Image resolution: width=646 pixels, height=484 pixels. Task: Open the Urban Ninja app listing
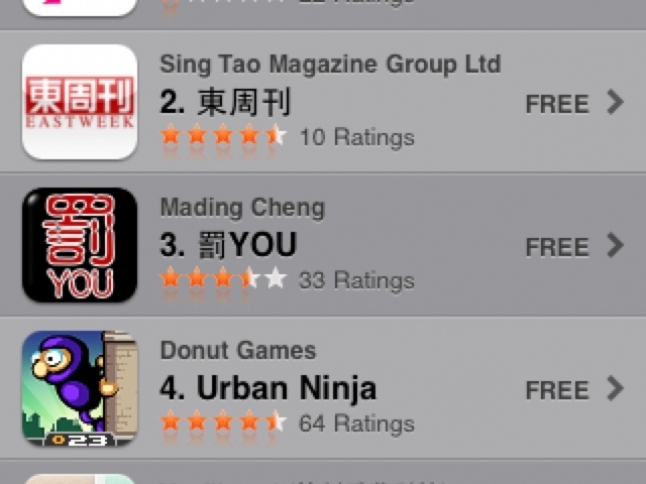pyautogui.click(x=330, y=388)
